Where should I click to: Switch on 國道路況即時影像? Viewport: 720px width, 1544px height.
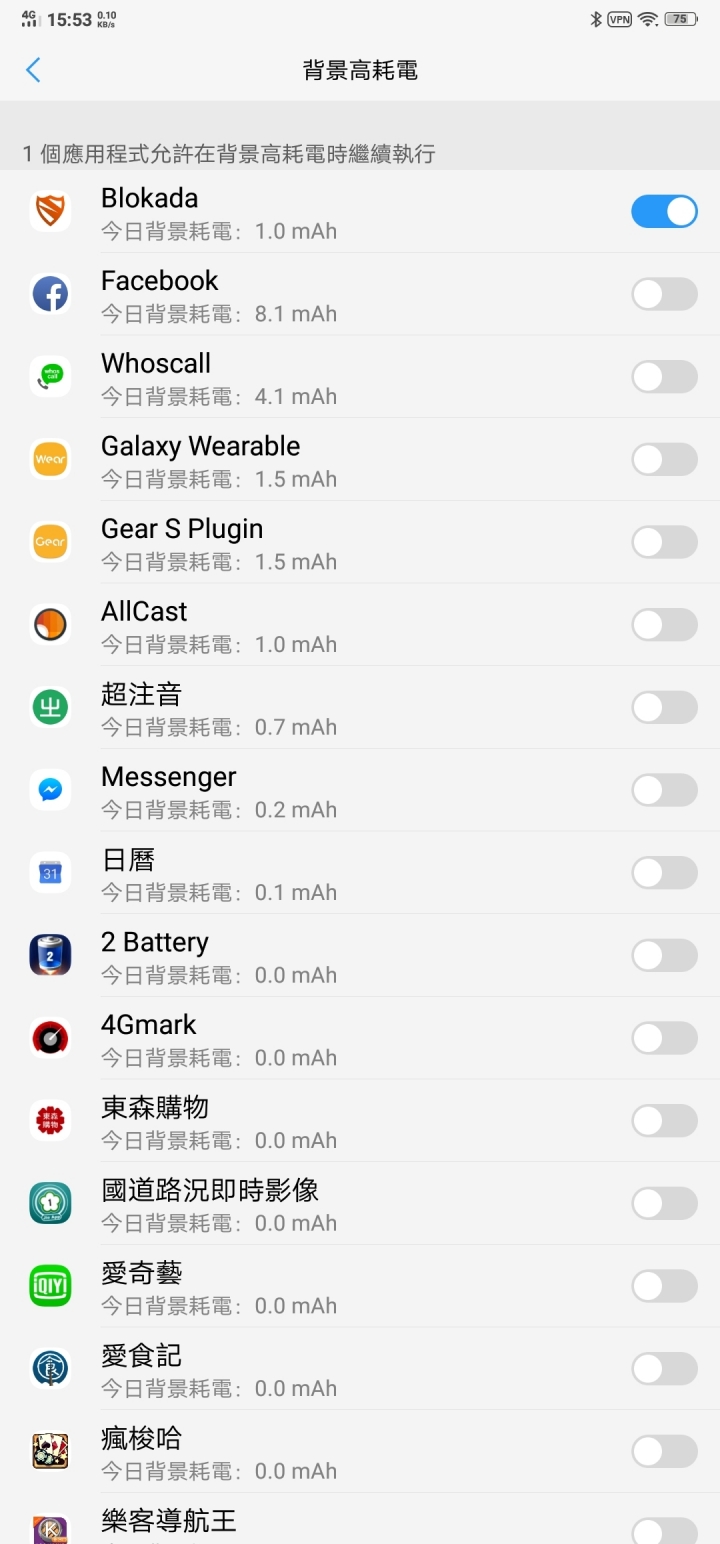click(664, 1204)
